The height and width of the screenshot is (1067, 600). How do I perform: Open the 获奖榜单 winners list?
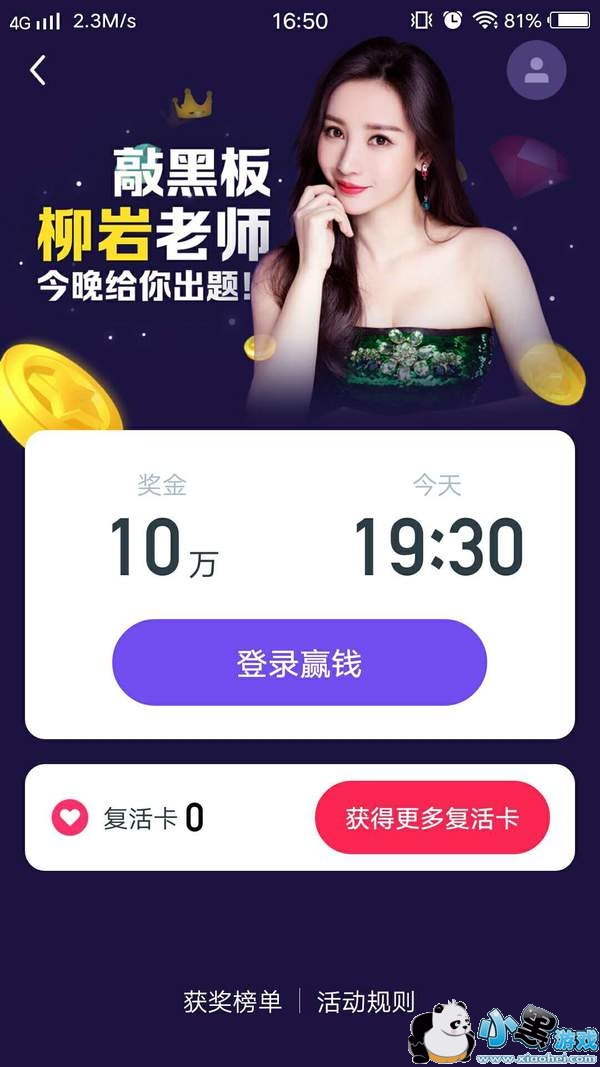tap(233, 1001)
